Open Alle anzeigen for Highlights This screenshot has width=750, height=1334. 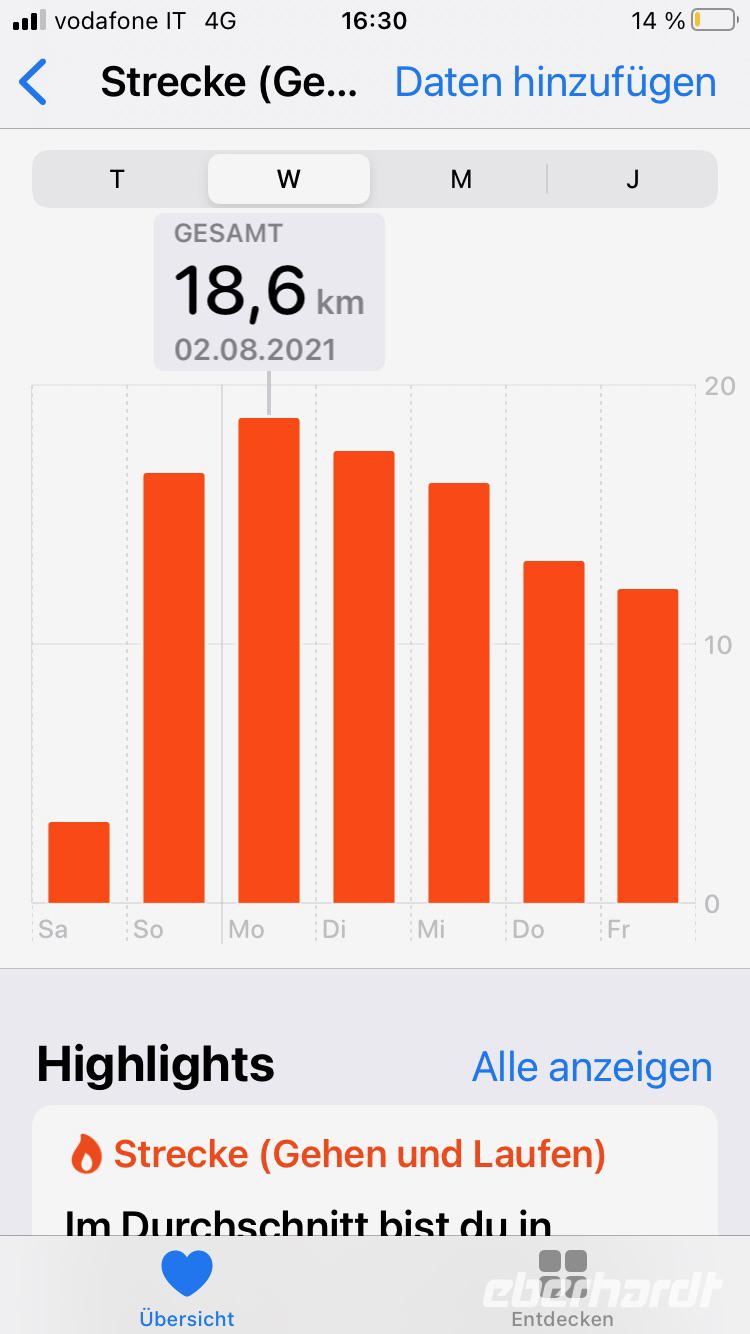pos(592,1067)
